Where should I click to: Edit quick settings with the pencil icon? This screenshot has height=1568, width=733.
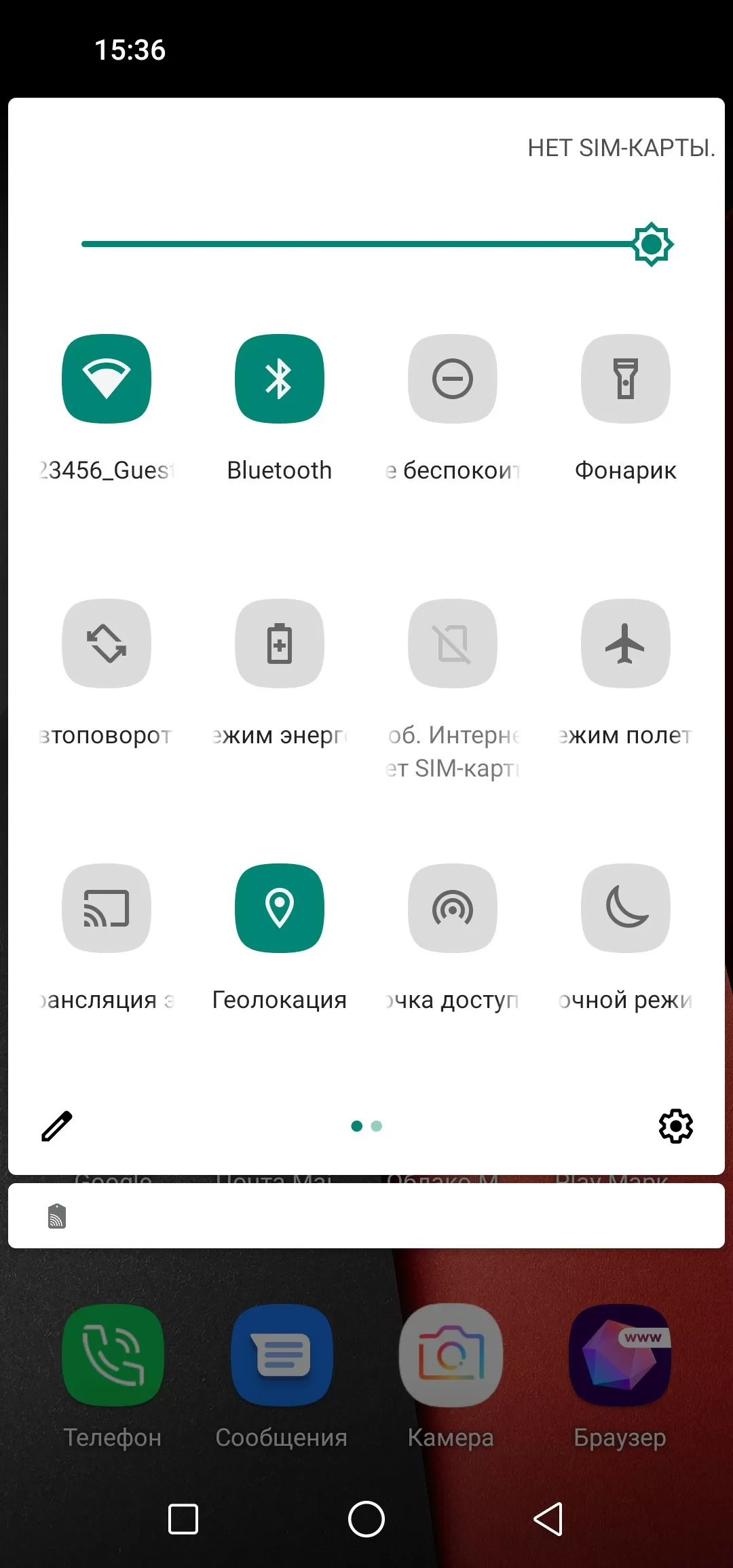coord(57,1126)
